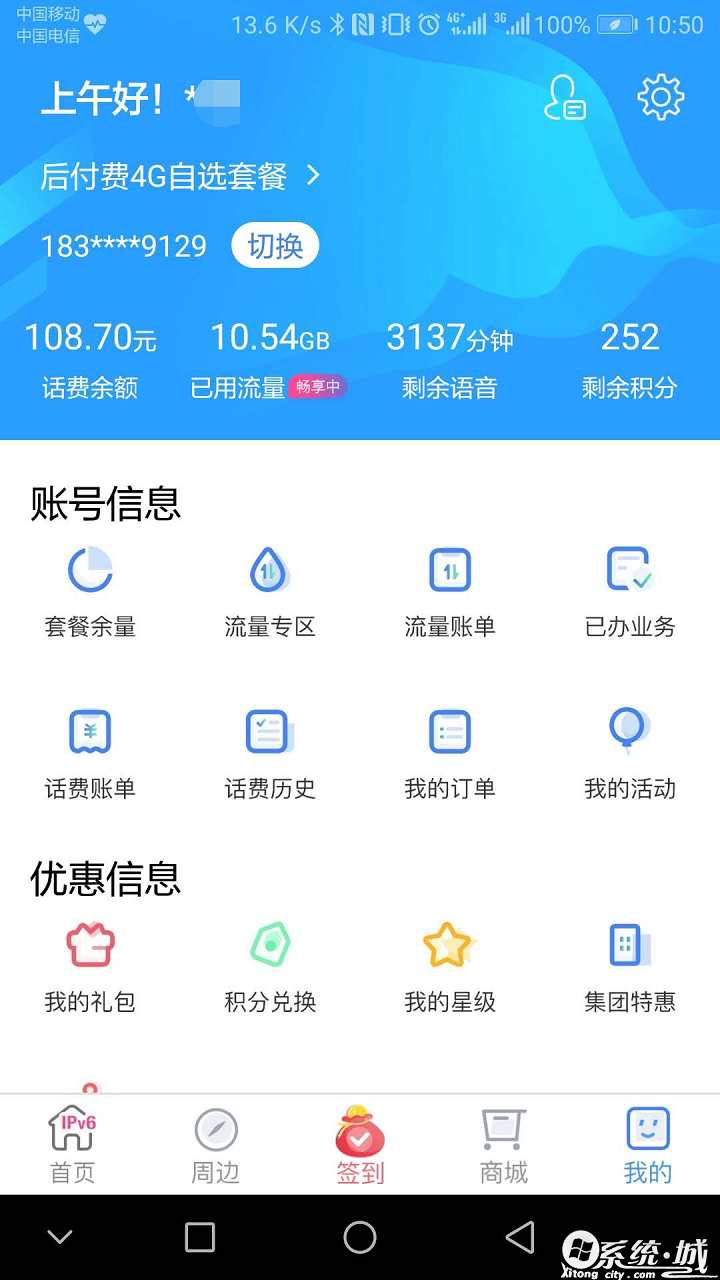Viewport: 720px width, 1280px height.
Task: Open 积分兑换
Action: pyautogui.click(x=270, y=965)
